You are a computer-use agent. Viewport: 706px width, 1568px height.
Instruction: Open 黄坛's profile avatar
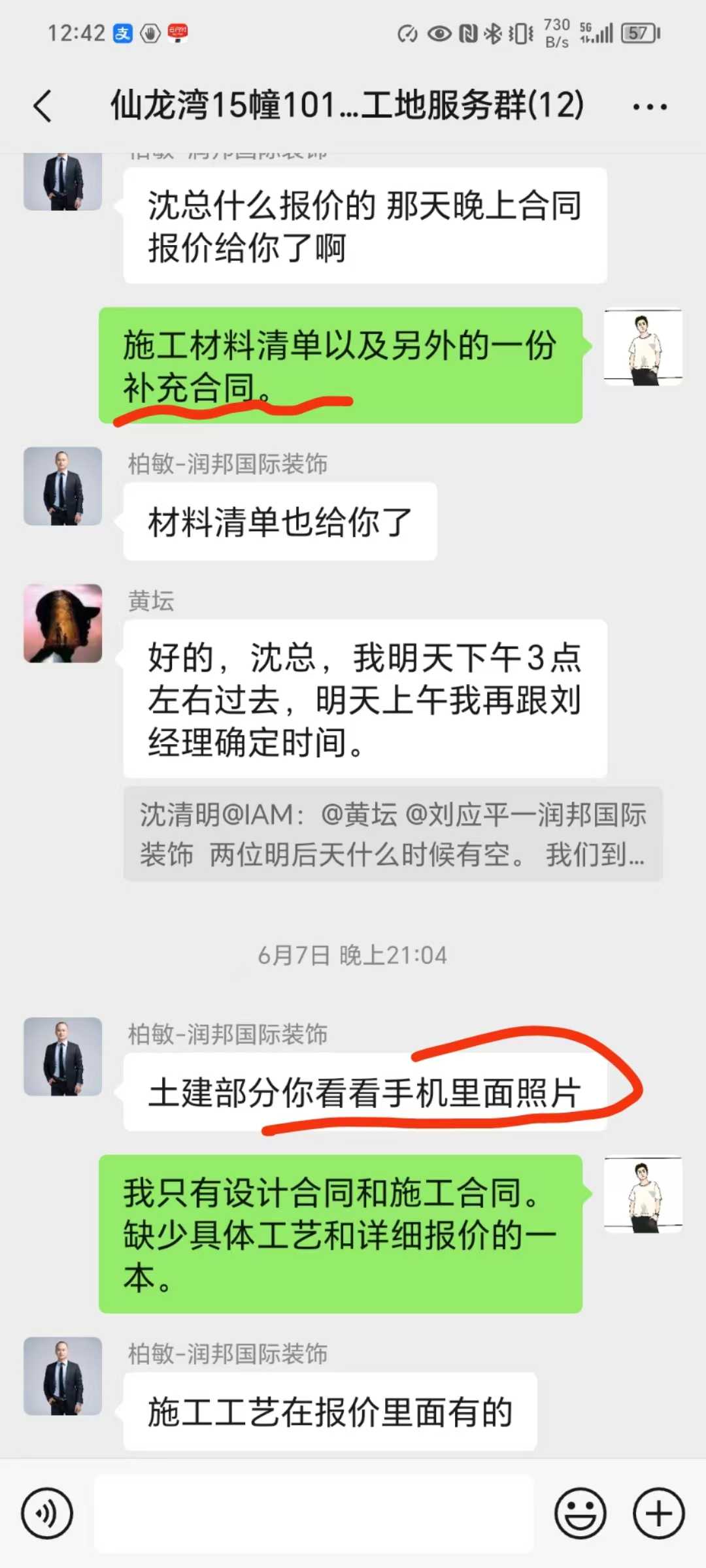coord(63,623)
